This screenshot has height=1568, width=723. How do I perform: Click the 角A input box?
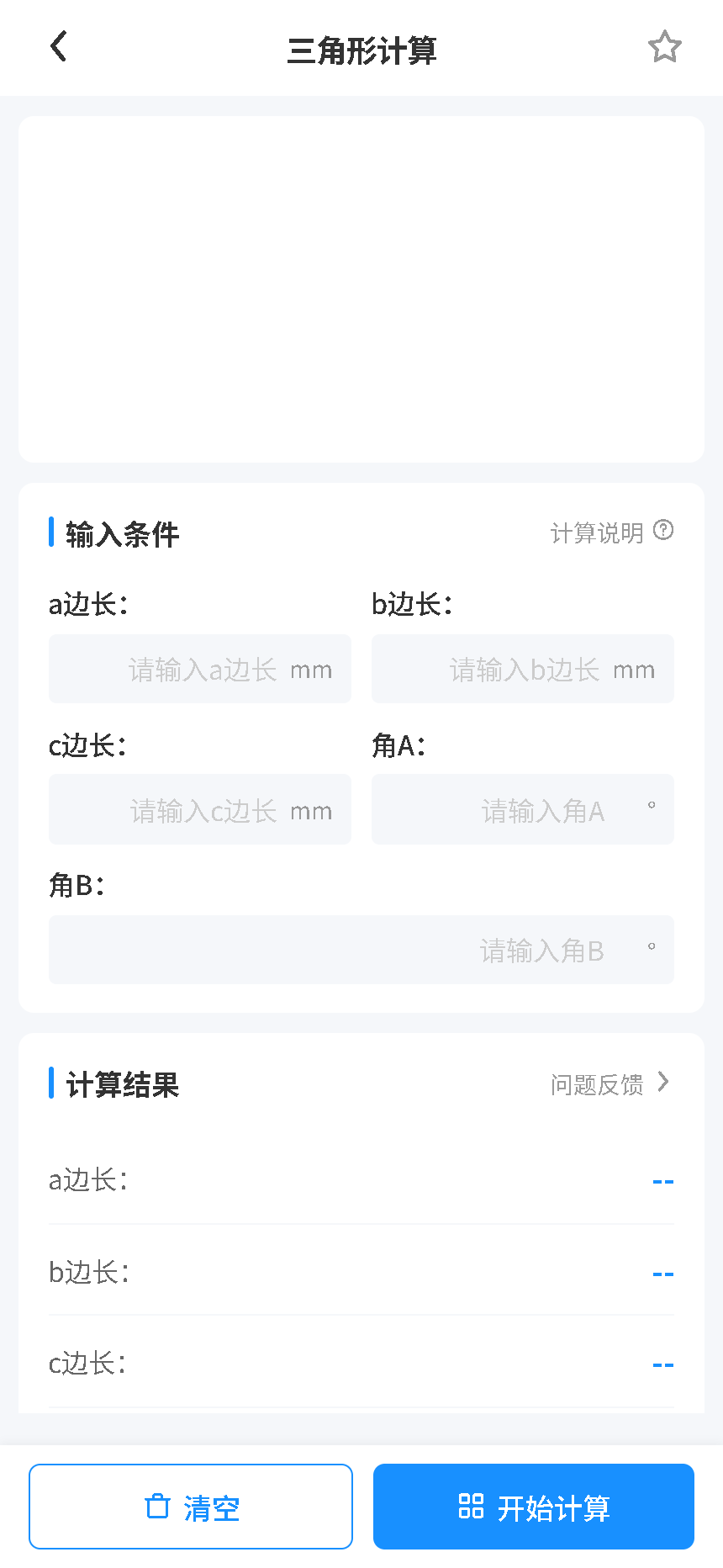tap(522, 809)
